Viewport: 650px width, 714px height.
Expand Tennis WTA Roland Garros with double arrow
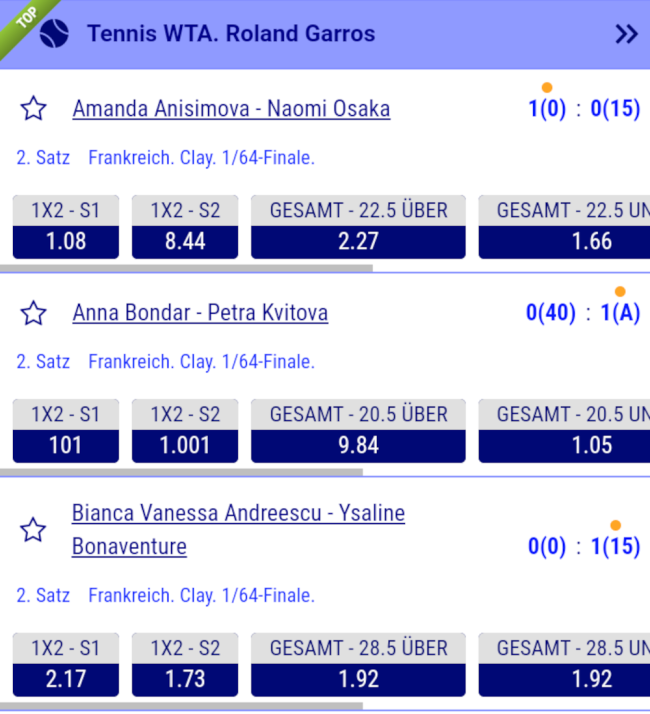(x=626, y=34)
